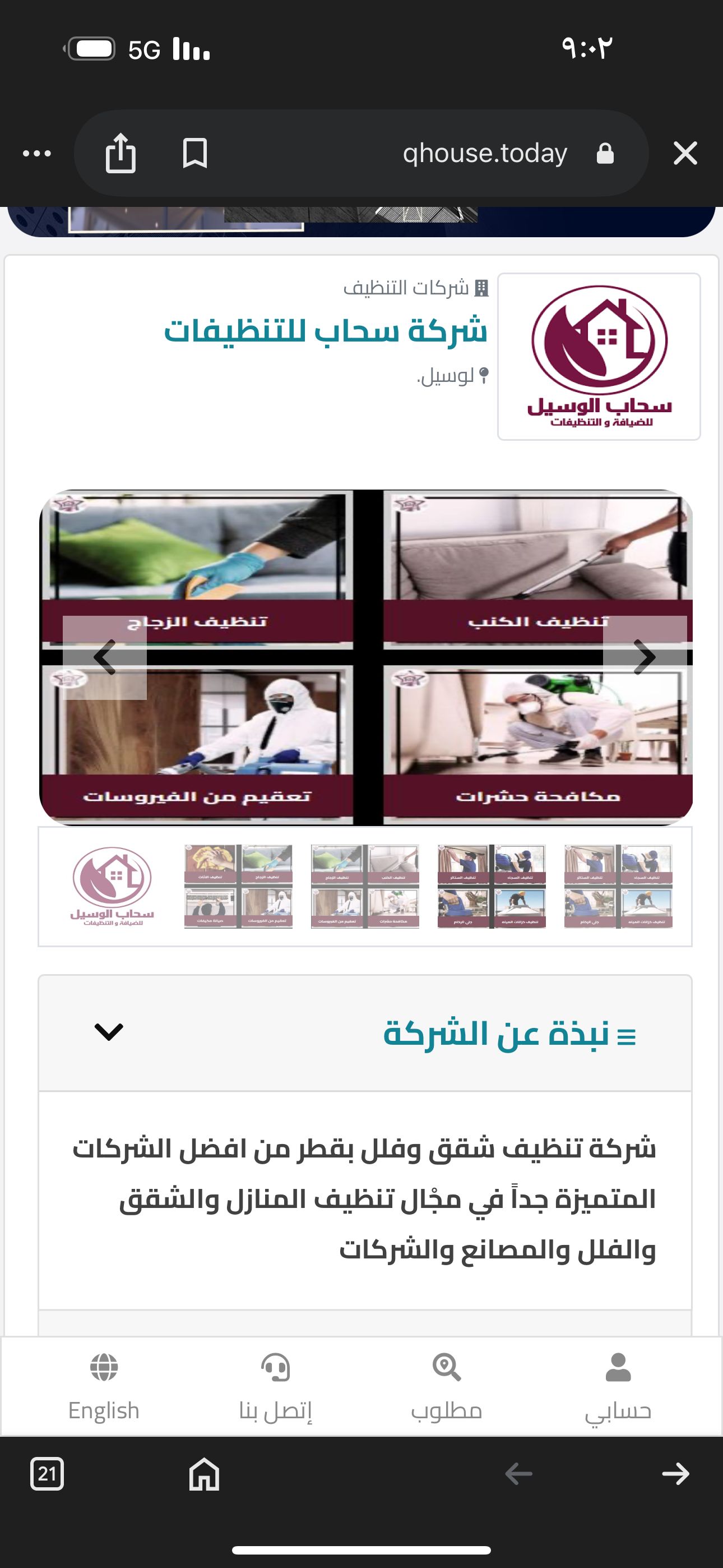Image resolution: width=723 pixels, height=1568 pixels.
Task: Open شركة سحاب للتنظيفات company title
Action: pyautogui.click(x=326, y=331)
